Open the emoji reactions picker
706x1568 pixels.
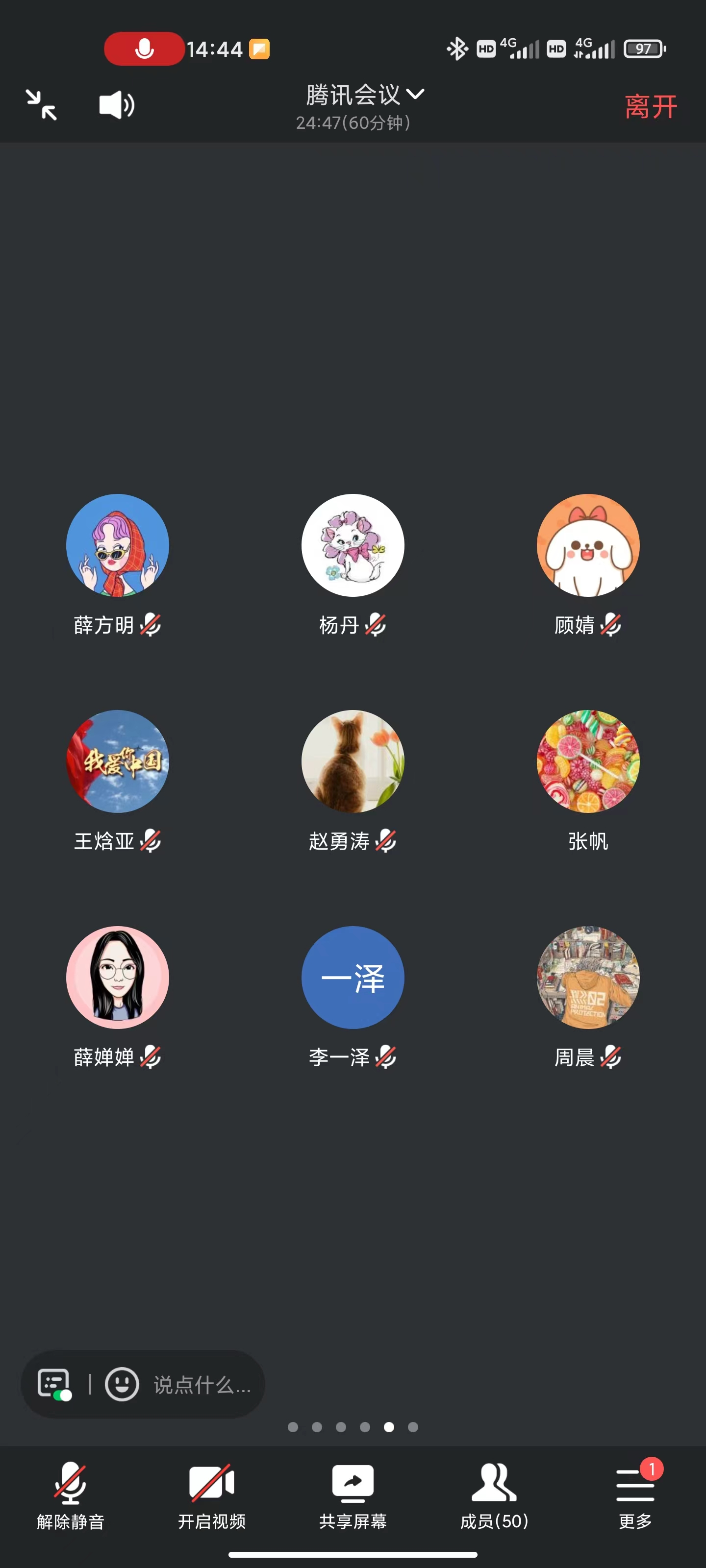pos(122,1384)
